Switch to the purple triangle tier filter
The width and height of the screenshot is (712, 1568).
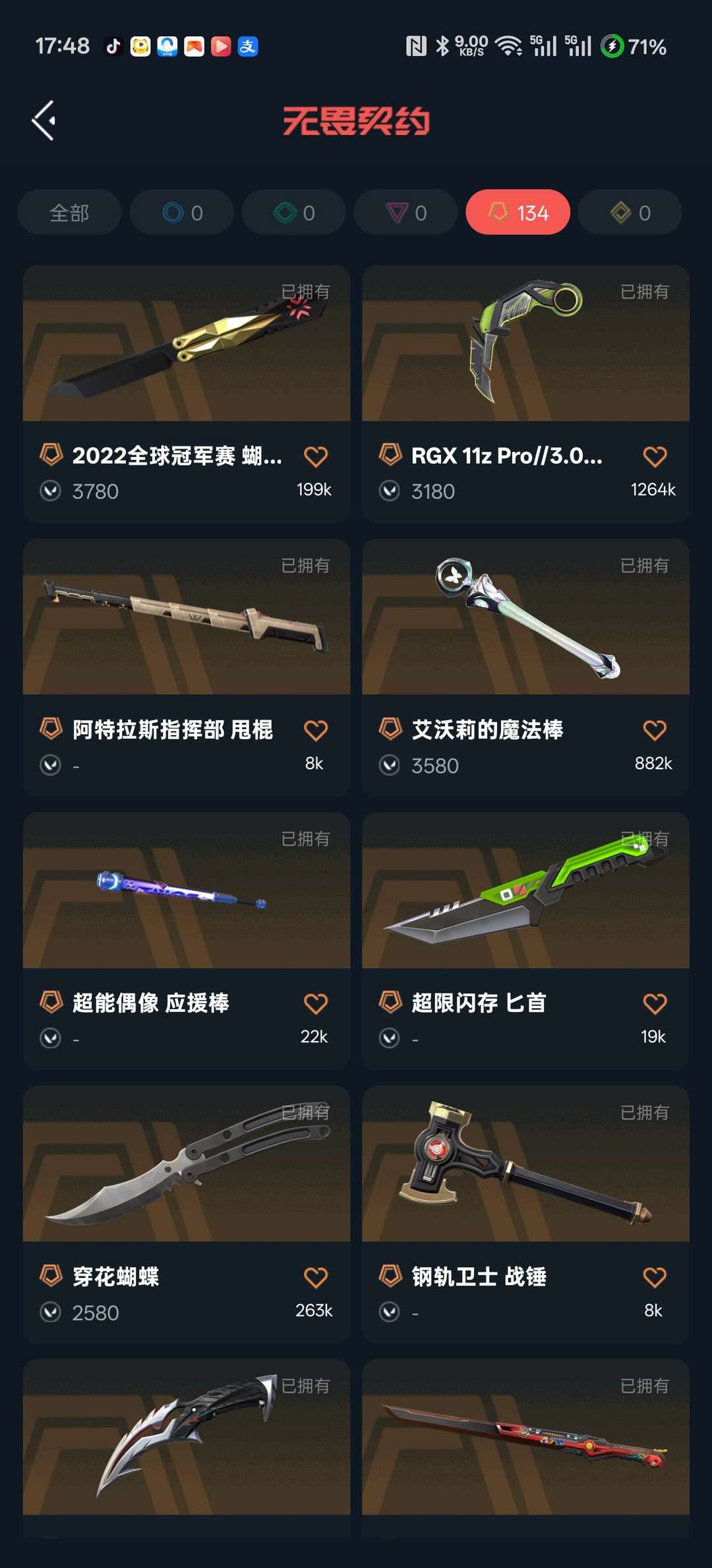click(405, 212)
